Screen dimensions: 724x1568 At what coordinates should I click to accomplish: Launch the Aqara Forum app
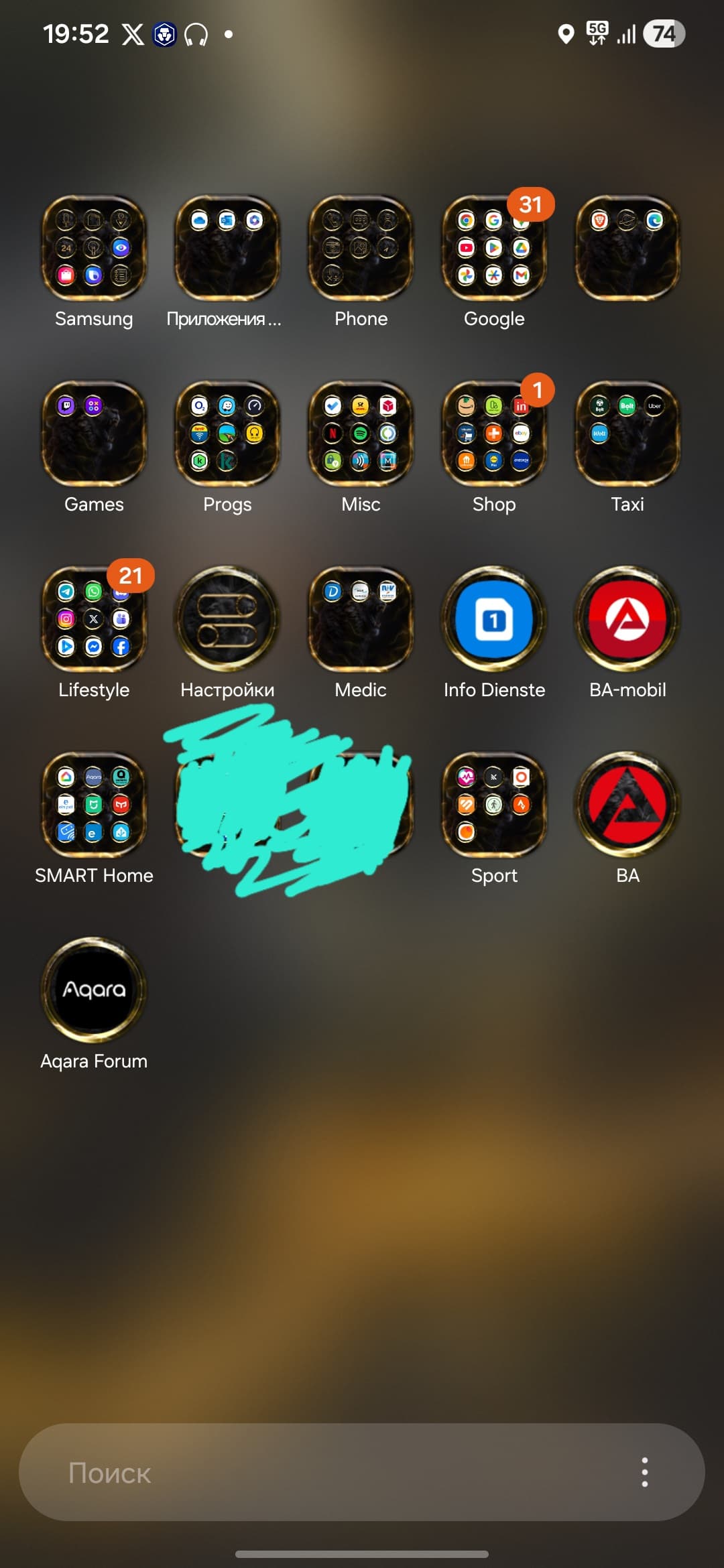click(x=94, y=990)
